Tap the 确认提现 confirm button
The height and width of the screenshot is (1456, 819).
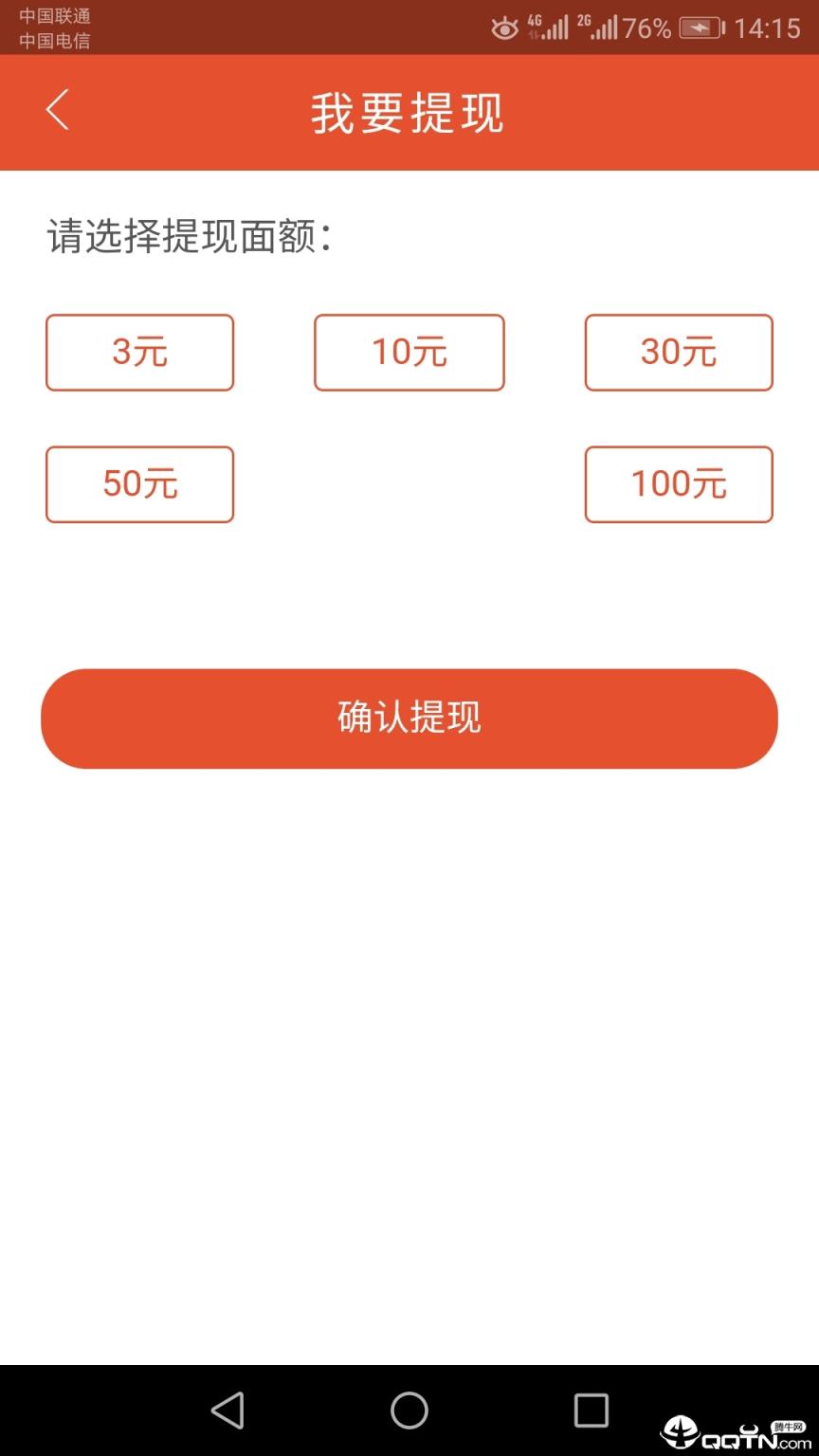pyautogui.click(x=409, y=718)
